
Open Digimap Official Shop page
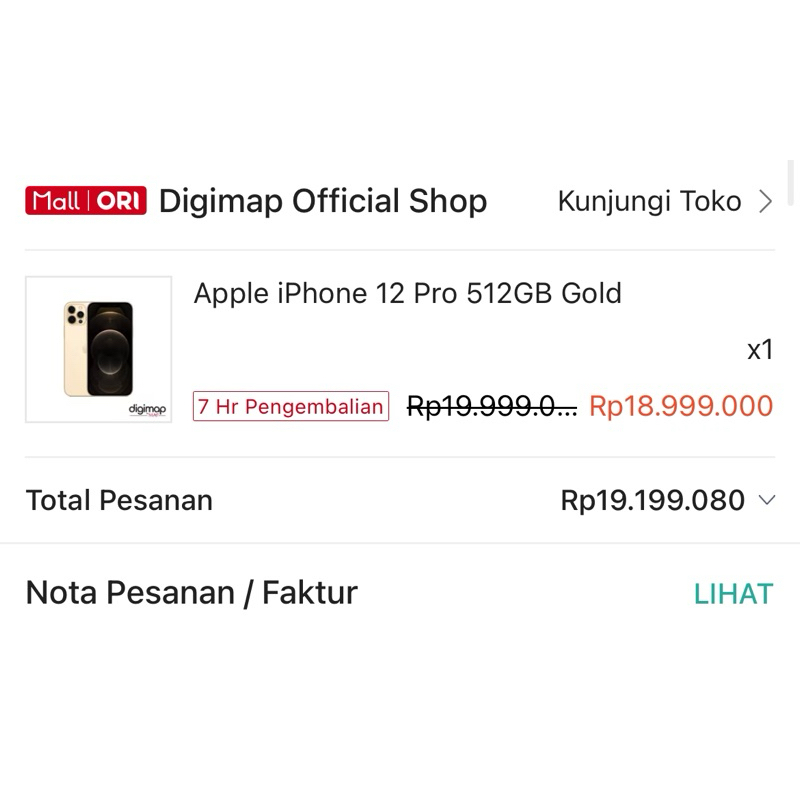click(x=322, y=202)
